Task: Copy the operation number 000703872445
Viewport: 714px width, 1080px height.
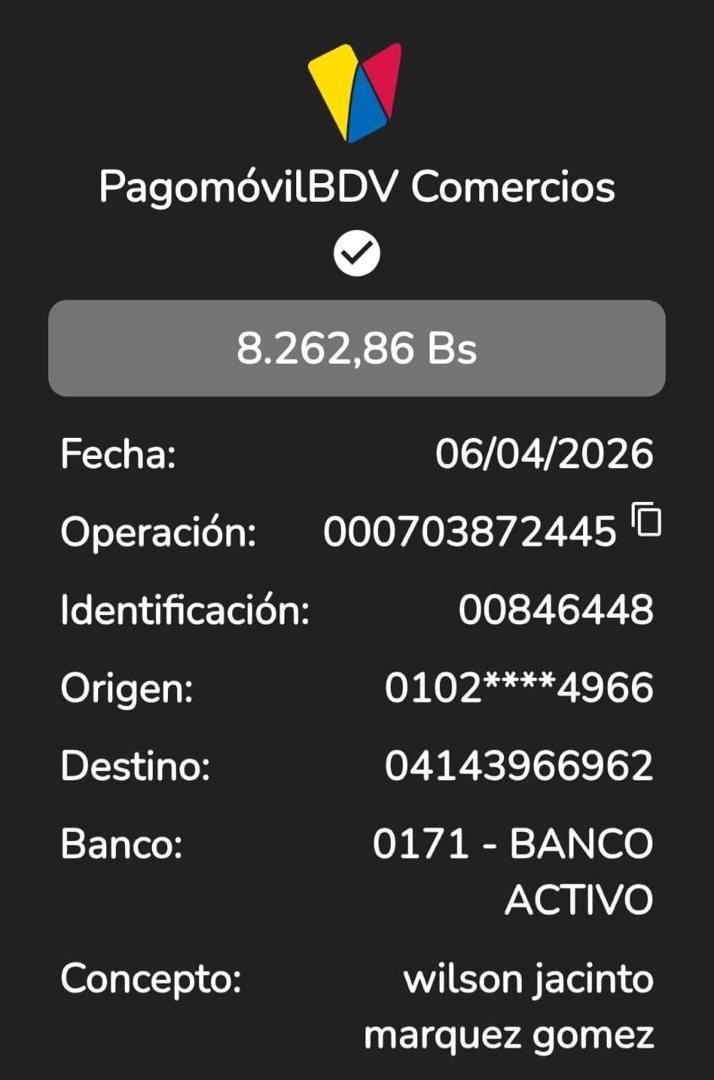Action: 647,520
